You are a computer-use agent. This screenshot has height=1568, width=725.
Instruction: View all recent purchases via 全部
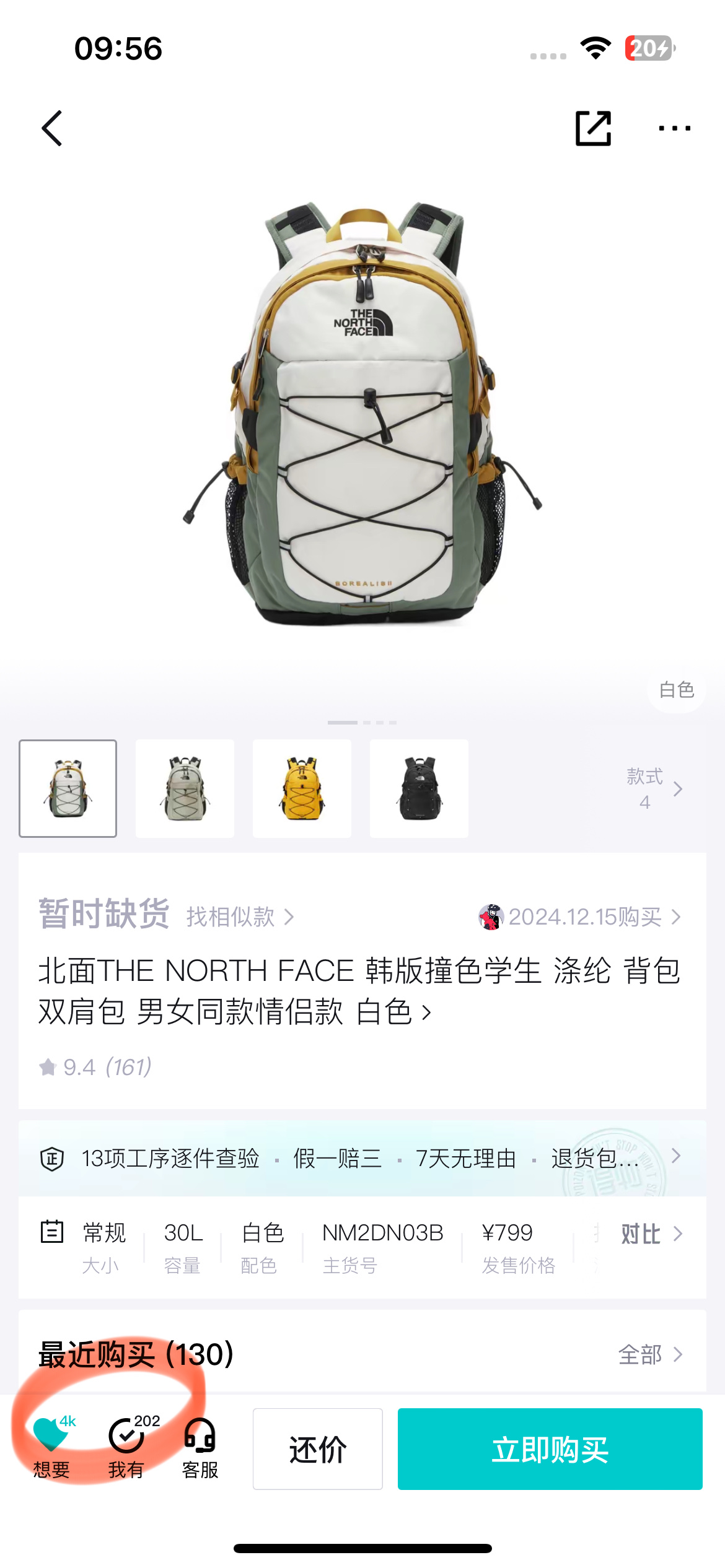[651, 1354]
